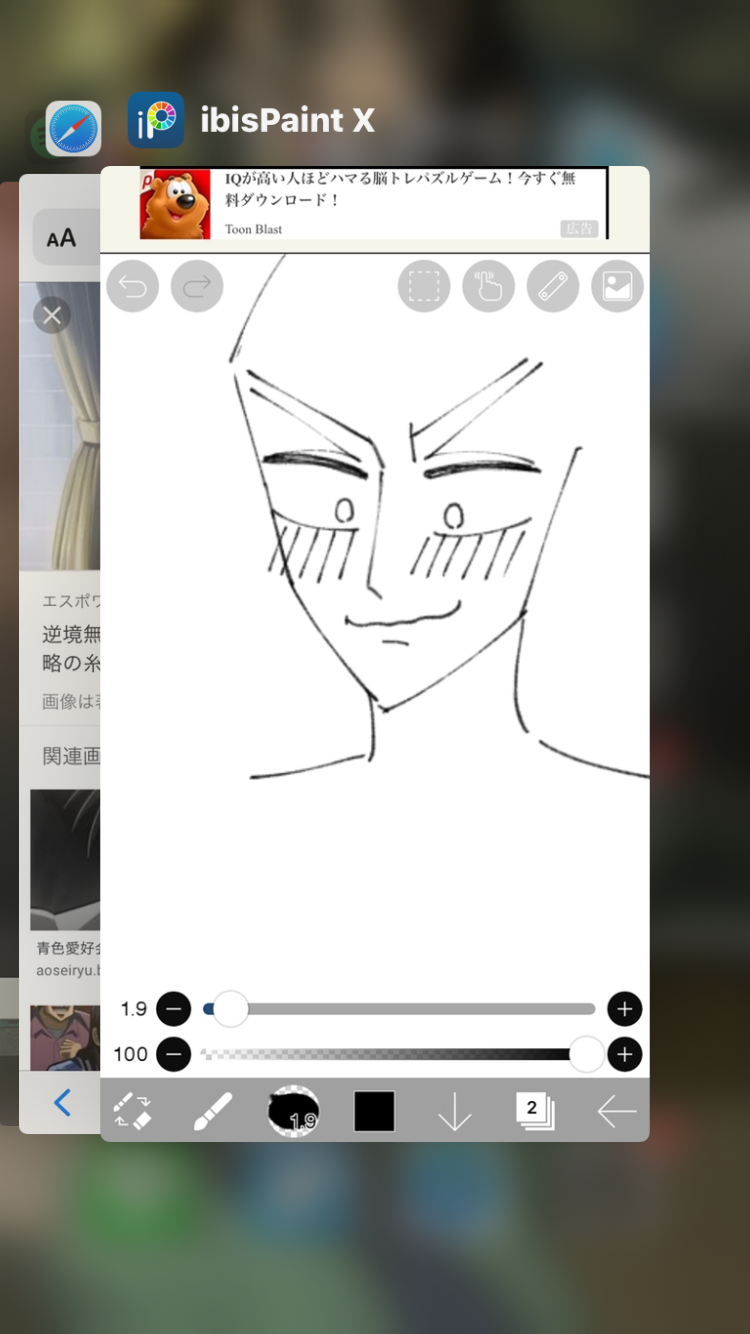
Task: Undo the last stroke
Action: pos(133,287)
